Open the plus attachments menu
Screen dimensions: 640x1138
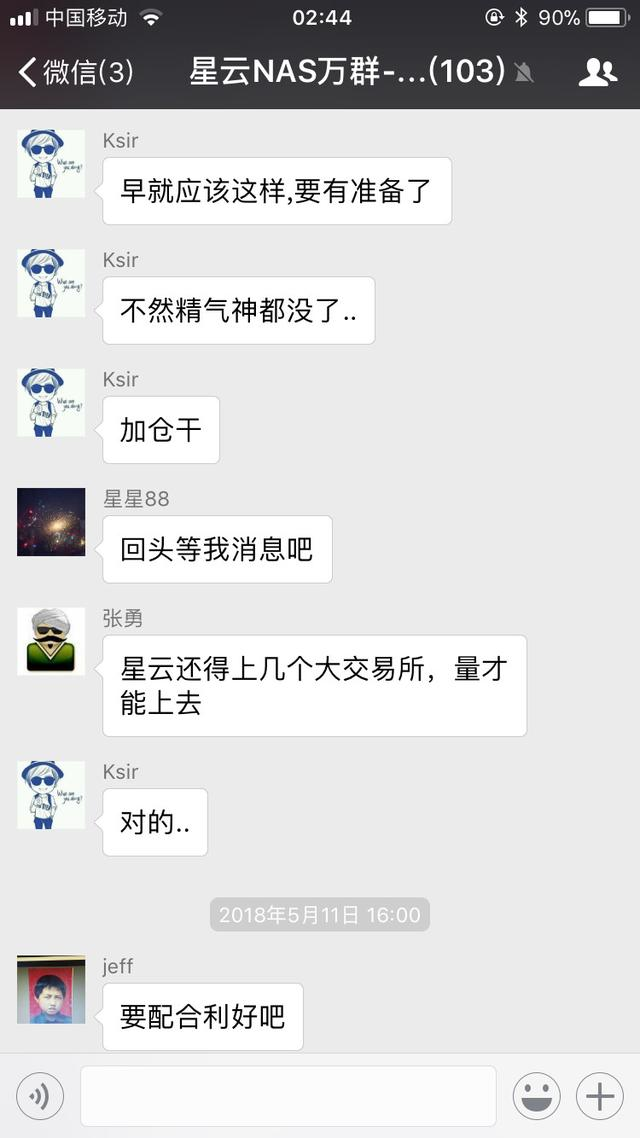tap(600, 1097)
